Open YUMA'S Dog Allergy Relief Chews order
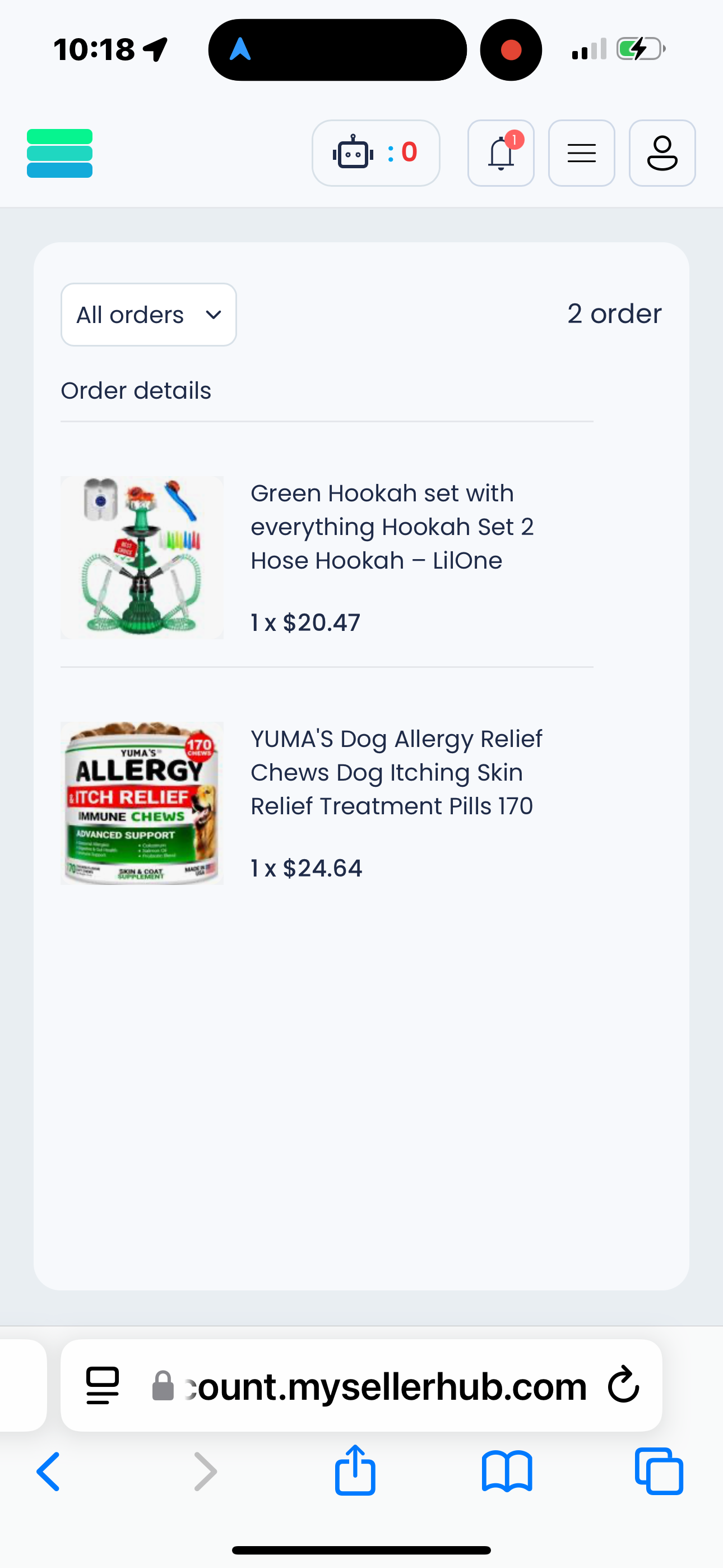 [x=396, y=772]
